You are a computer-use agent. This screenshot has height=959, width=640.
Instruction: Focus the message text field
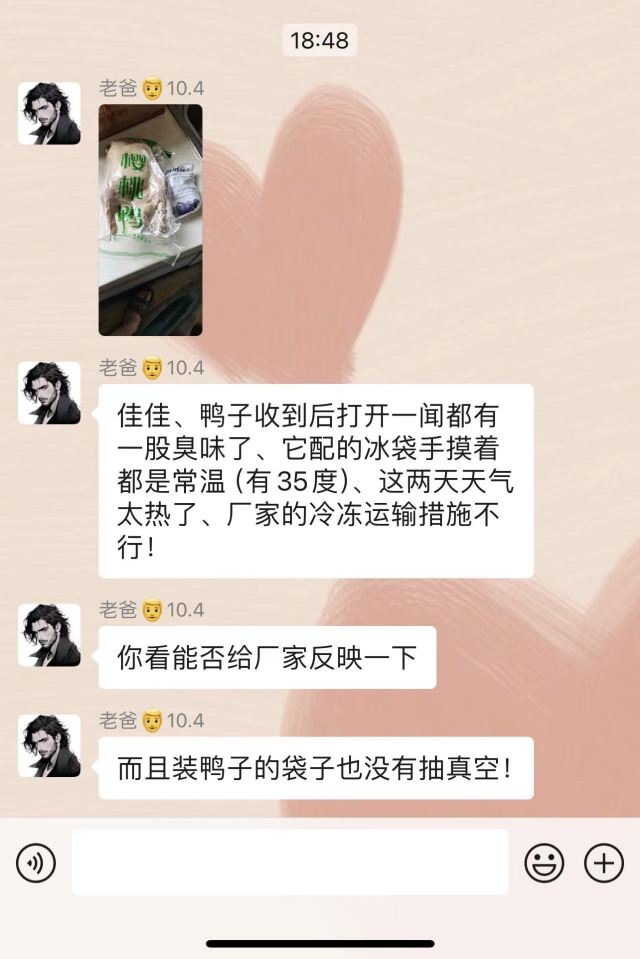coord(289,862)
